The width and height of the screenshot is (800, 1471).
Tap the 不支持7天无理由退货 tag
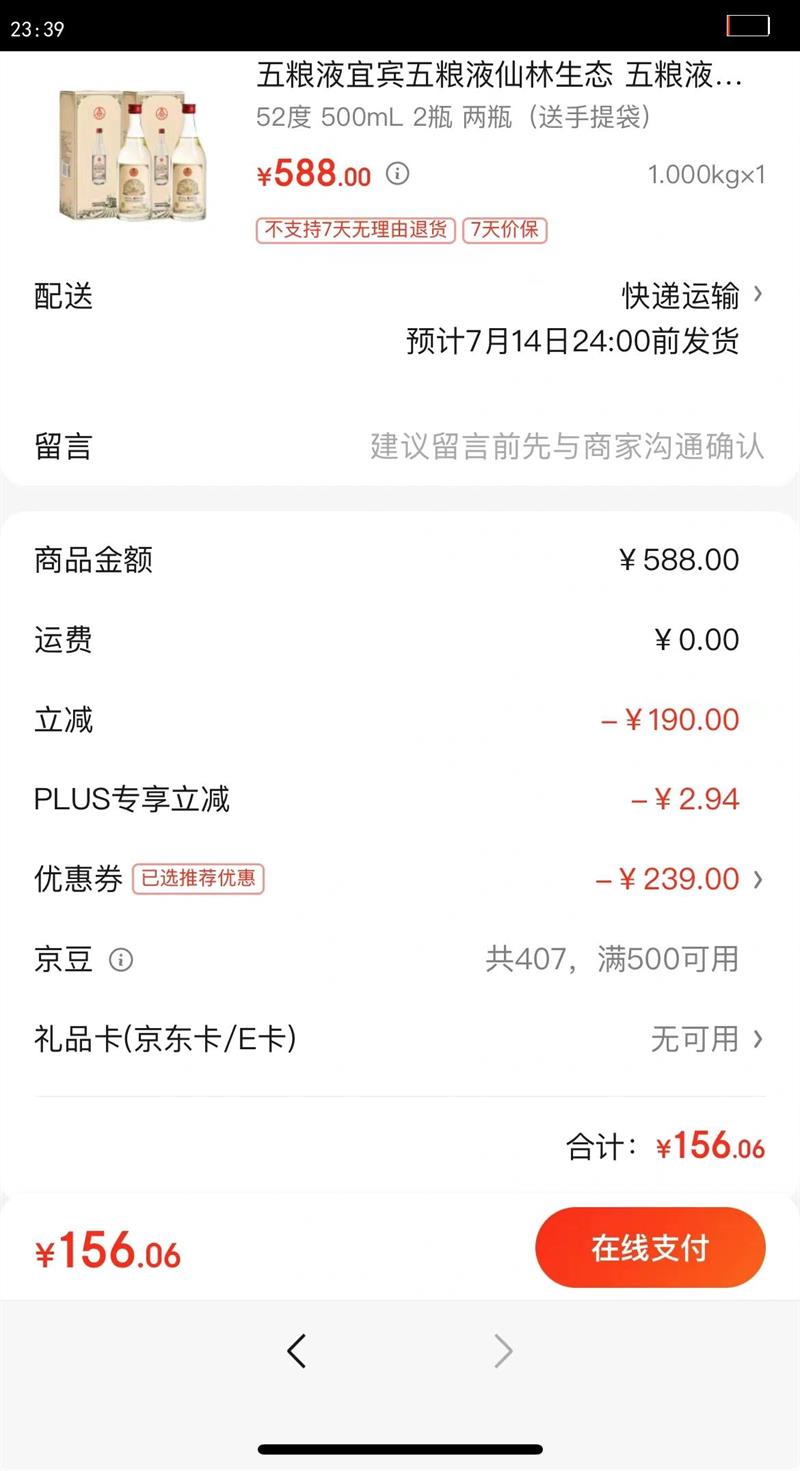point(355,230)
